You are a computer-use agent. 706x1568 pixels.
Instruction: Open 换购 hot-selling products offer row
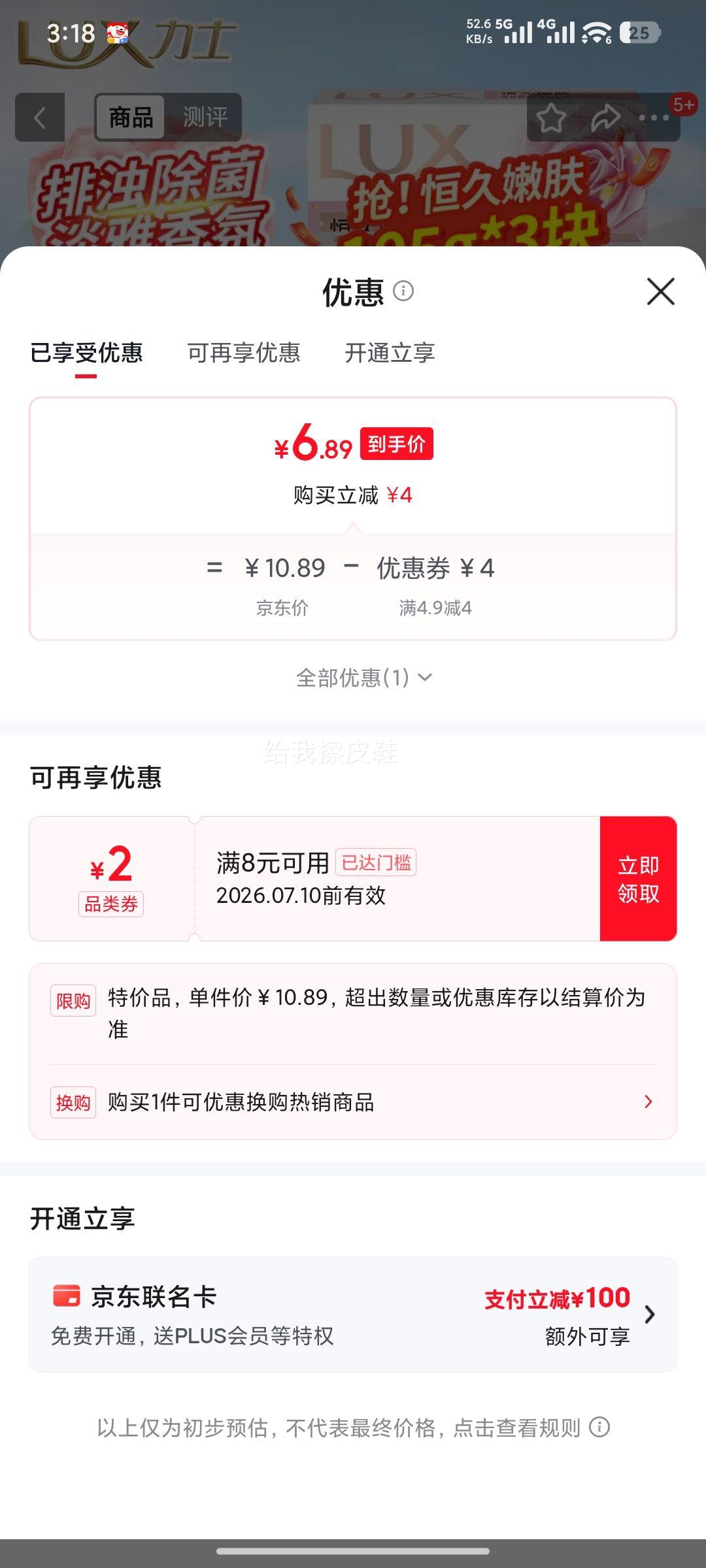(x=353, y=1102)
